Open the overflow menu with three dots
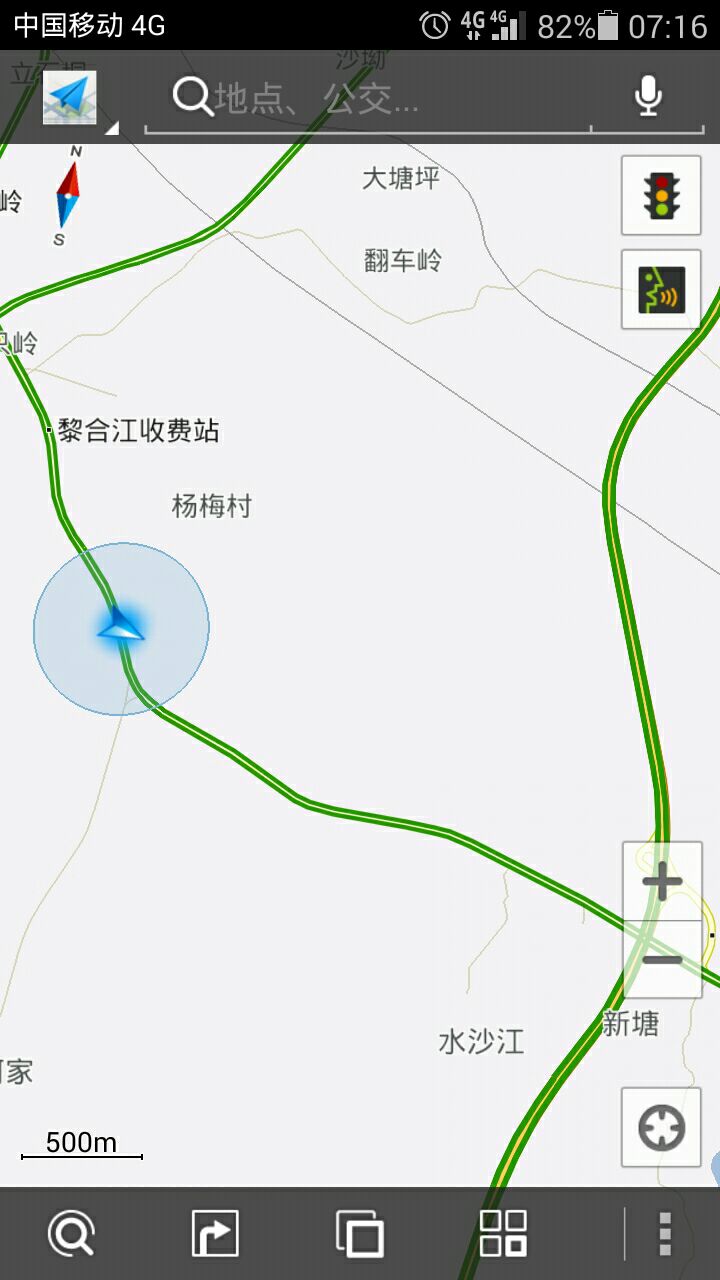 (665, 1234)
